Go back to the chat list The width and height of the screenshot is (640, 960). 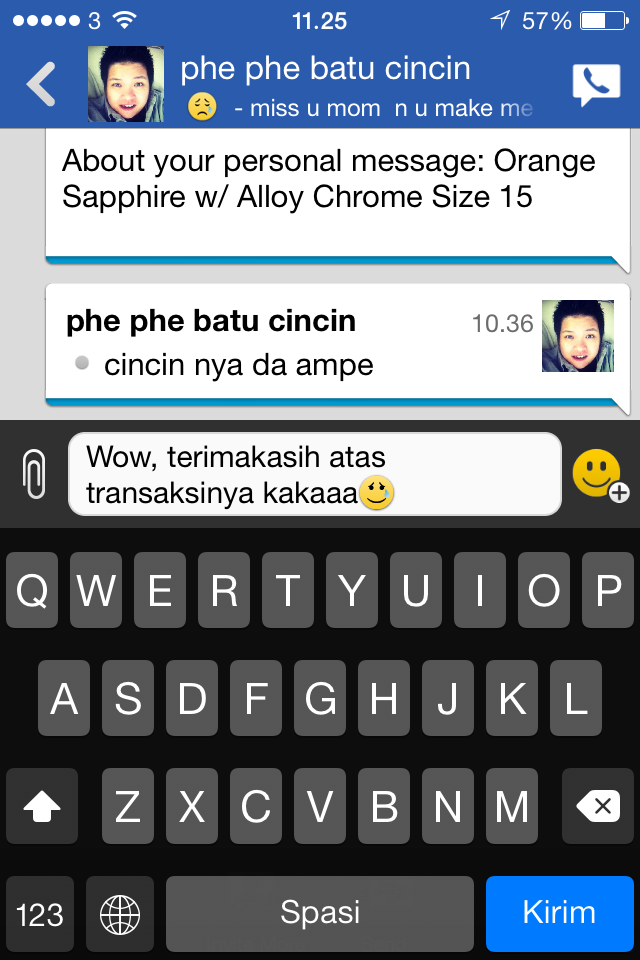click(41, 85)
